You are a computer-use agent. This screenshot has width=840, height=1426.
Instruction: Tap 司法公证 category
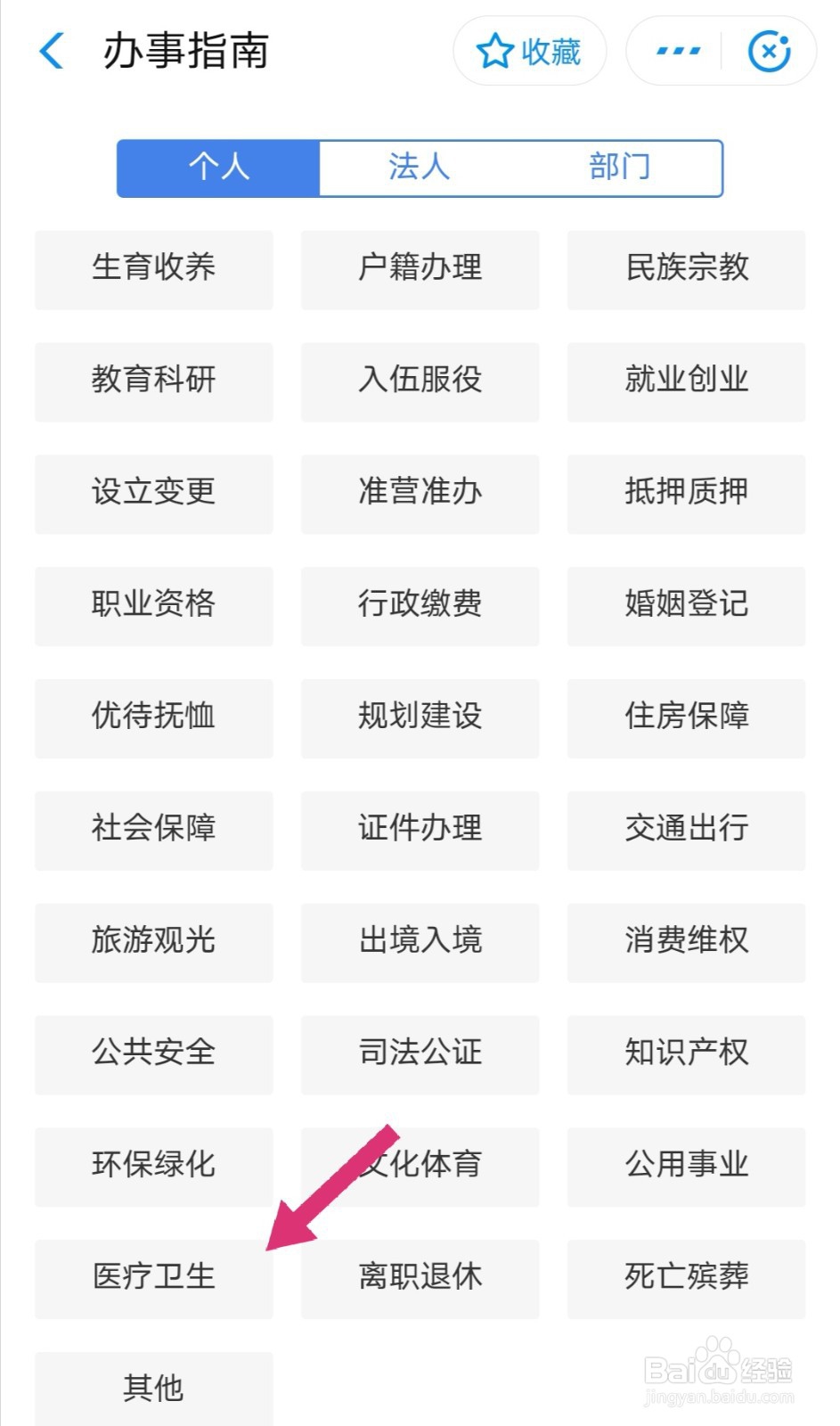[x=420, y=1054]
